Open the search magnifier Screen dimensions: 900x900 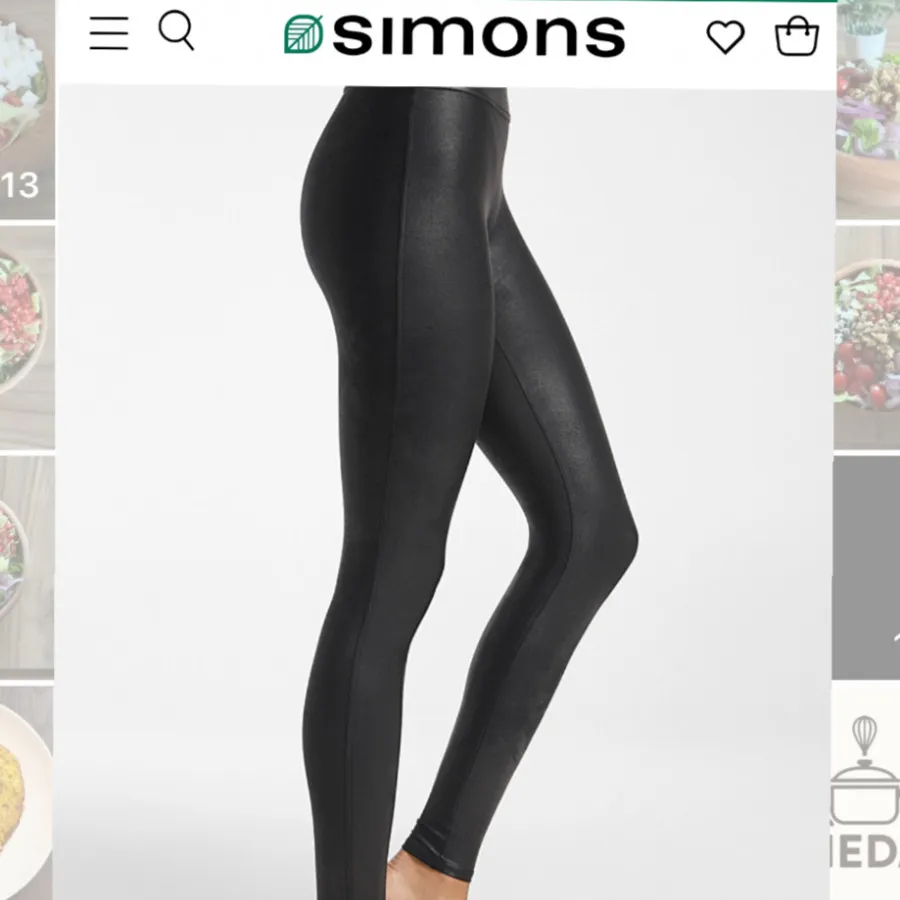(x=176, y=32)
